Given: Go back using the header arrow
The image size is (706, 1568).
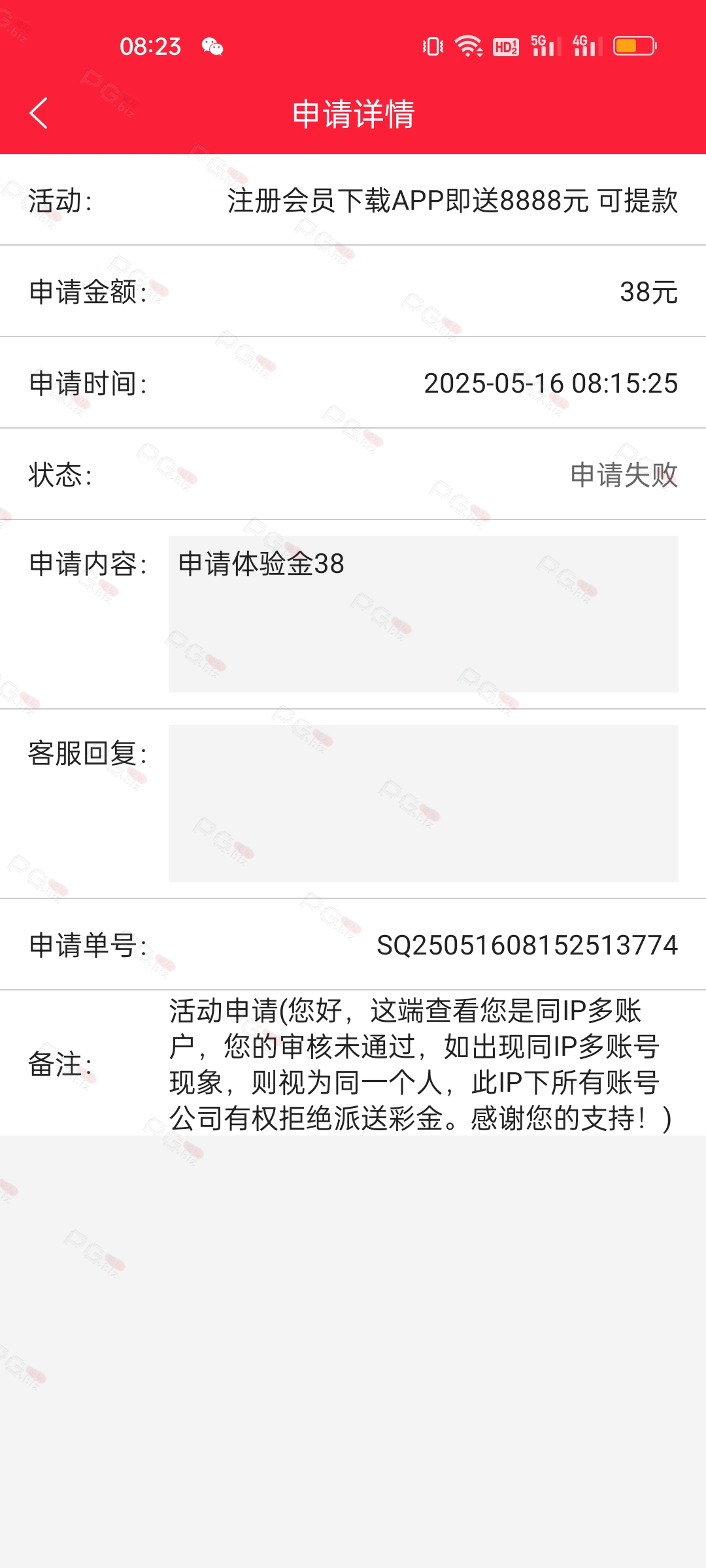Looking at the screenshot, I should tap(39, 113).
